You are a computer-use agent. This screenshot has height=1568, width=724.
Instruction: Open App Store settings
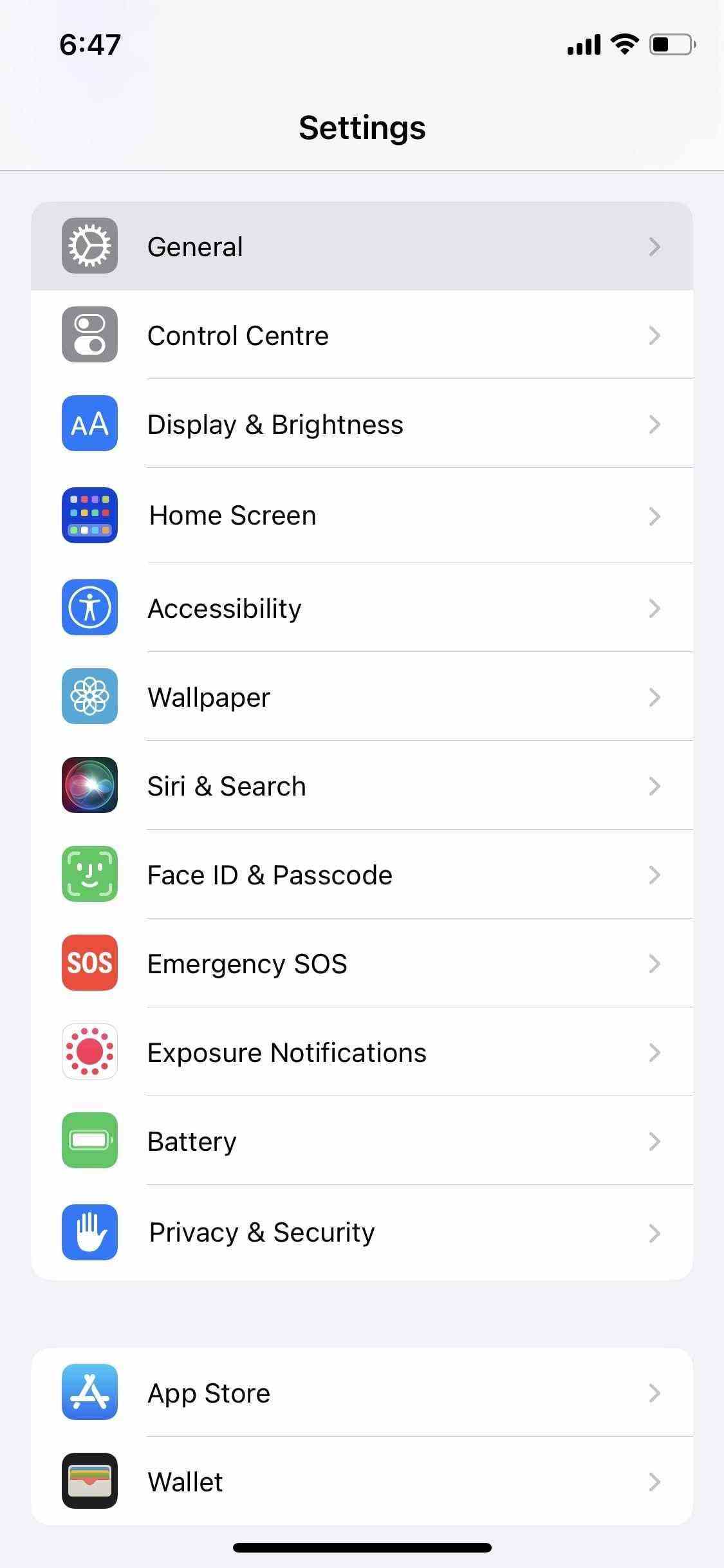[362, 1393]
